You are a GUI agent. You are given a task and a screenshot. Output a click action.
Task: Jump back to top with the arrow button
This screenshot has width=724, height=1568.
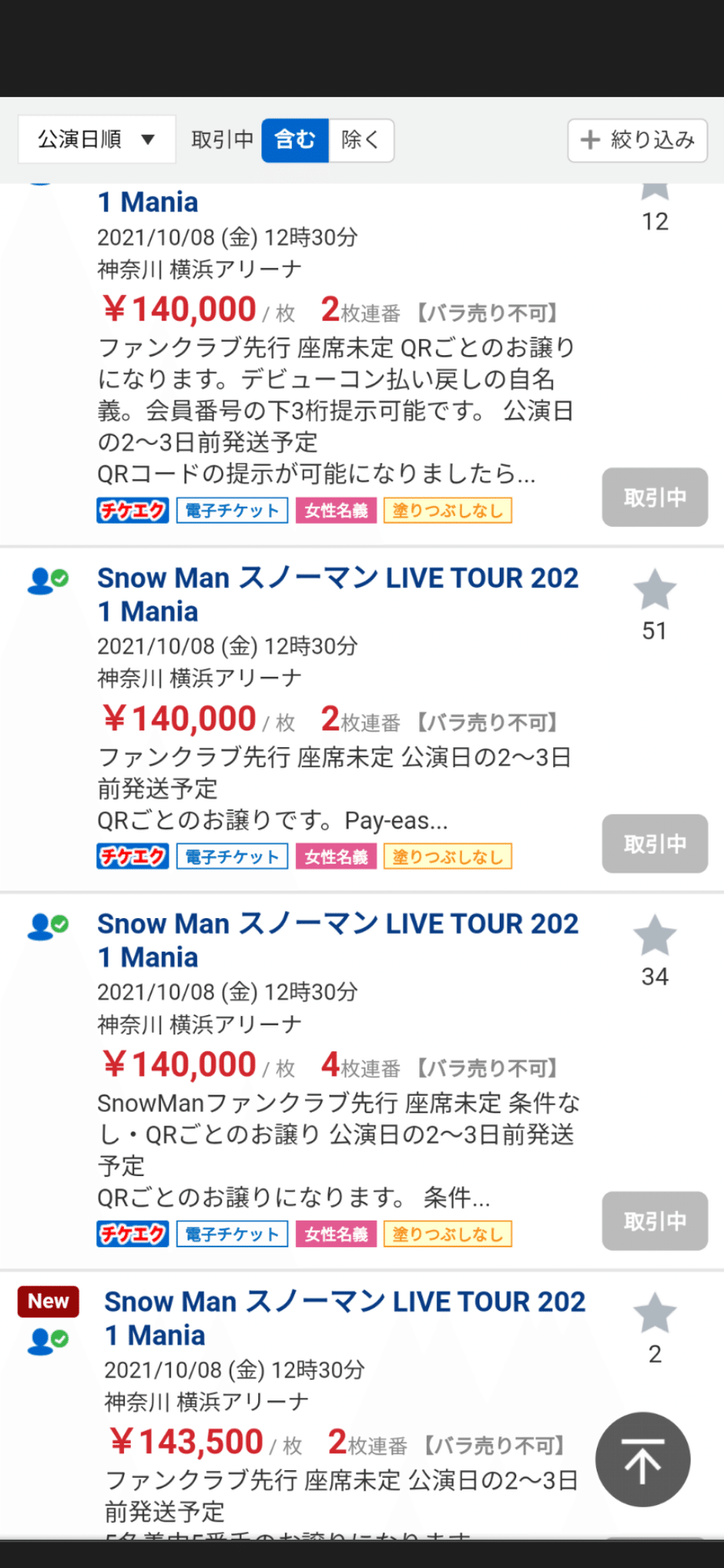pos(642,1460)
